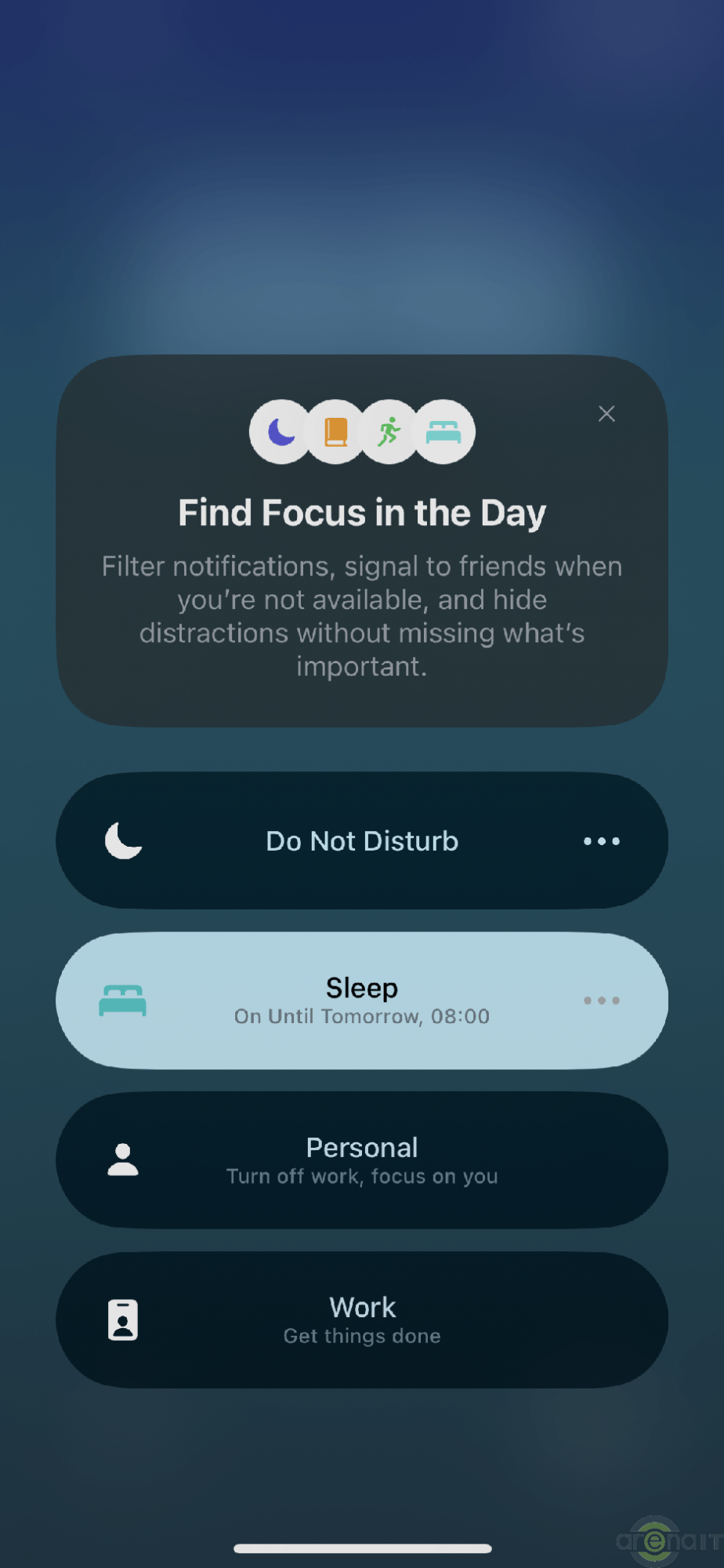Open Sleep focus options menu
This screenshot has height=1568, width=724.
coord(601,1000)
